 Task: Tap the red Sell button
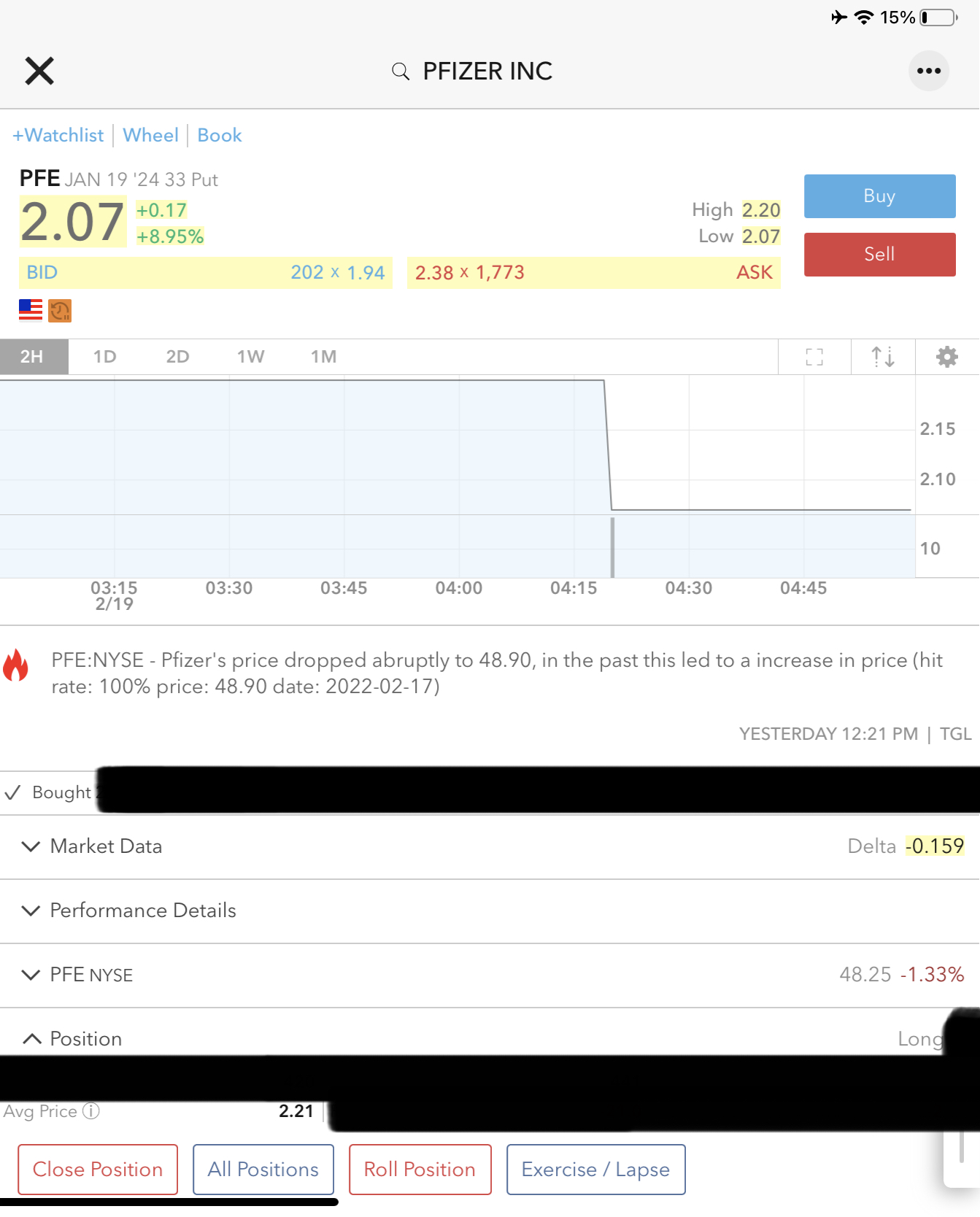[879, 255]
